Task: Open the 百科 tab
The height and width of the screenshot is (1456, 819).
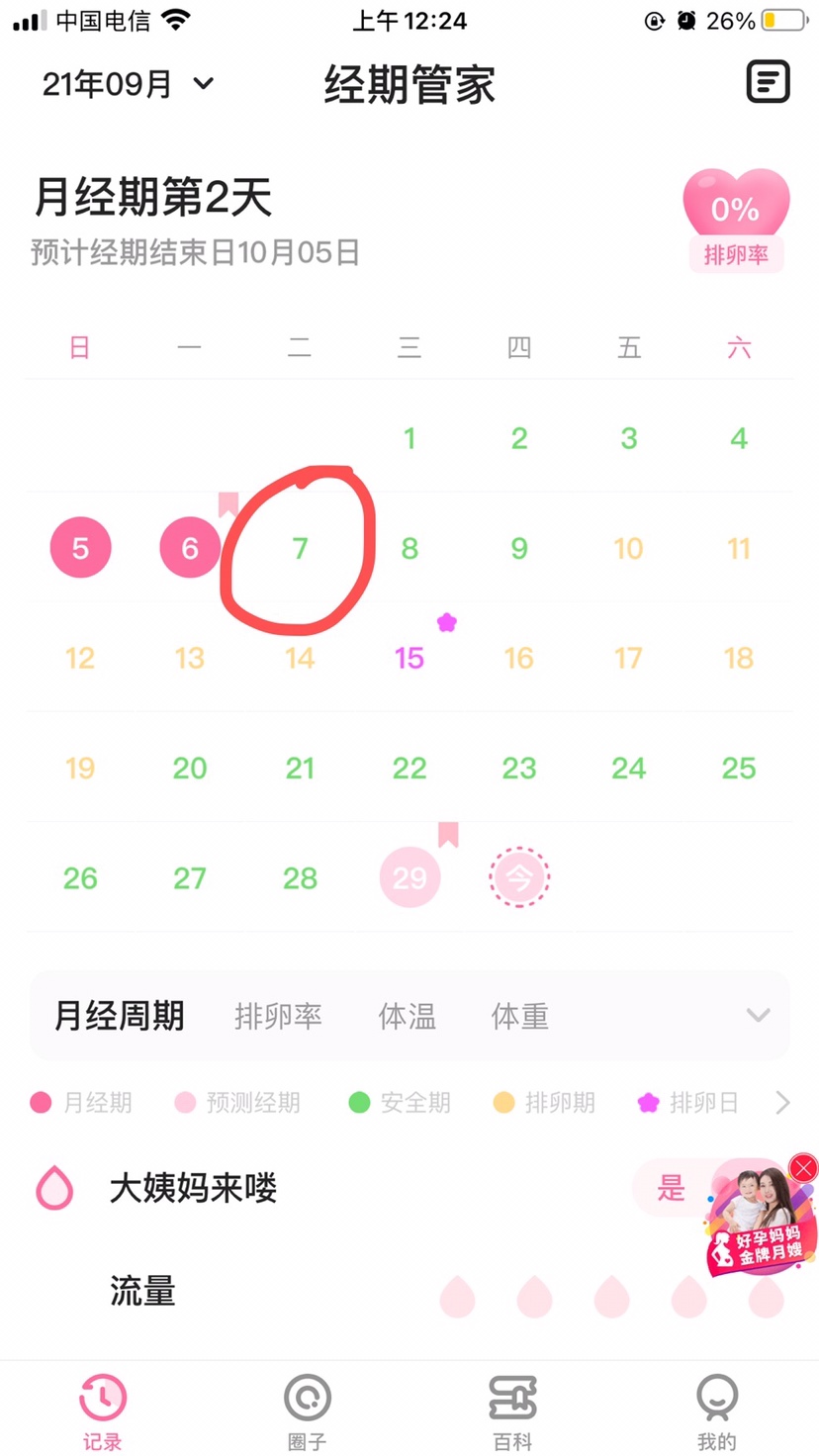Action: (x=512, y=1410)
